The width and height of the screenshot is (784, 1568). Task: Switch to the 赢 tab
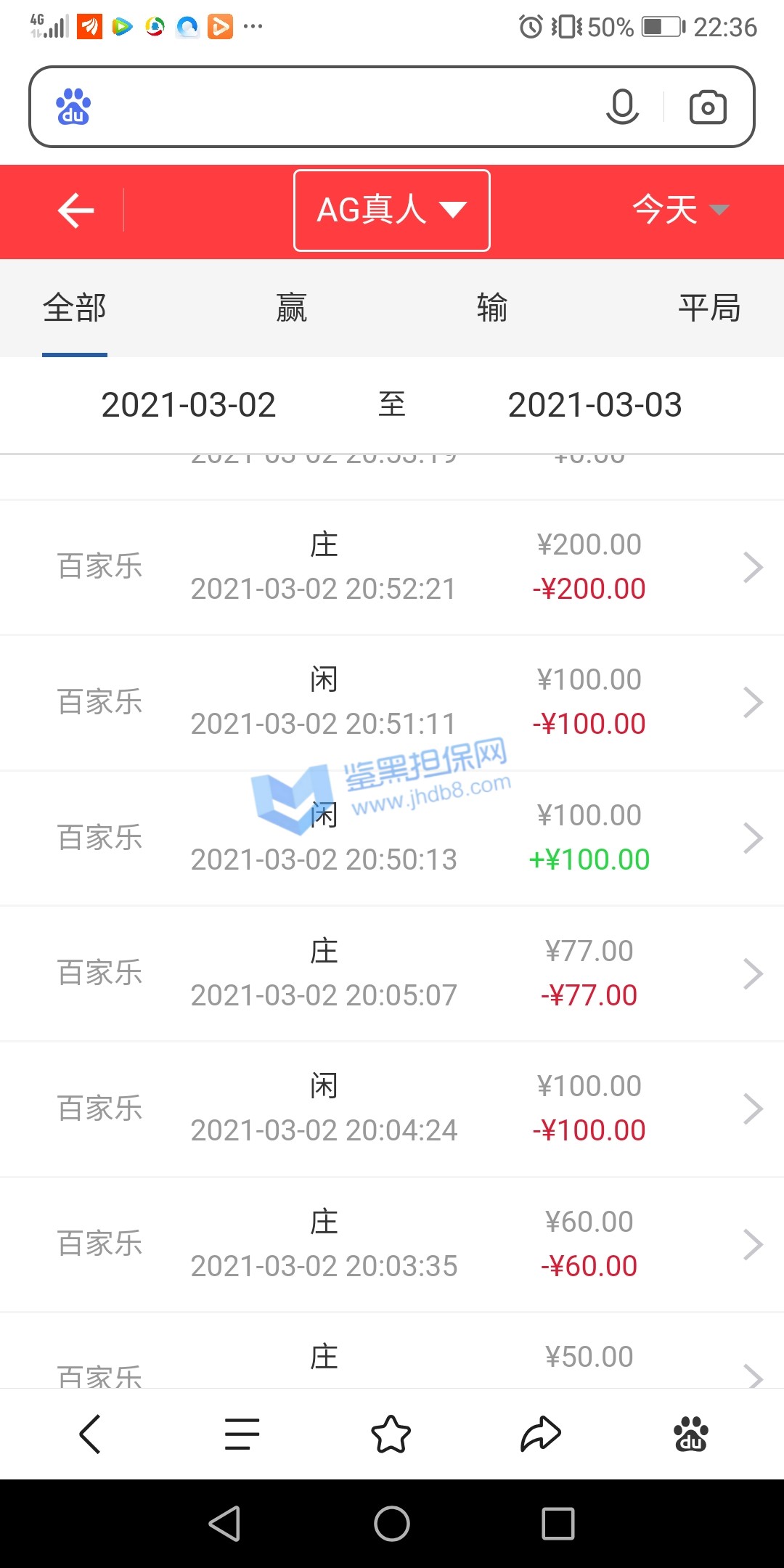[x=292, y=308]
